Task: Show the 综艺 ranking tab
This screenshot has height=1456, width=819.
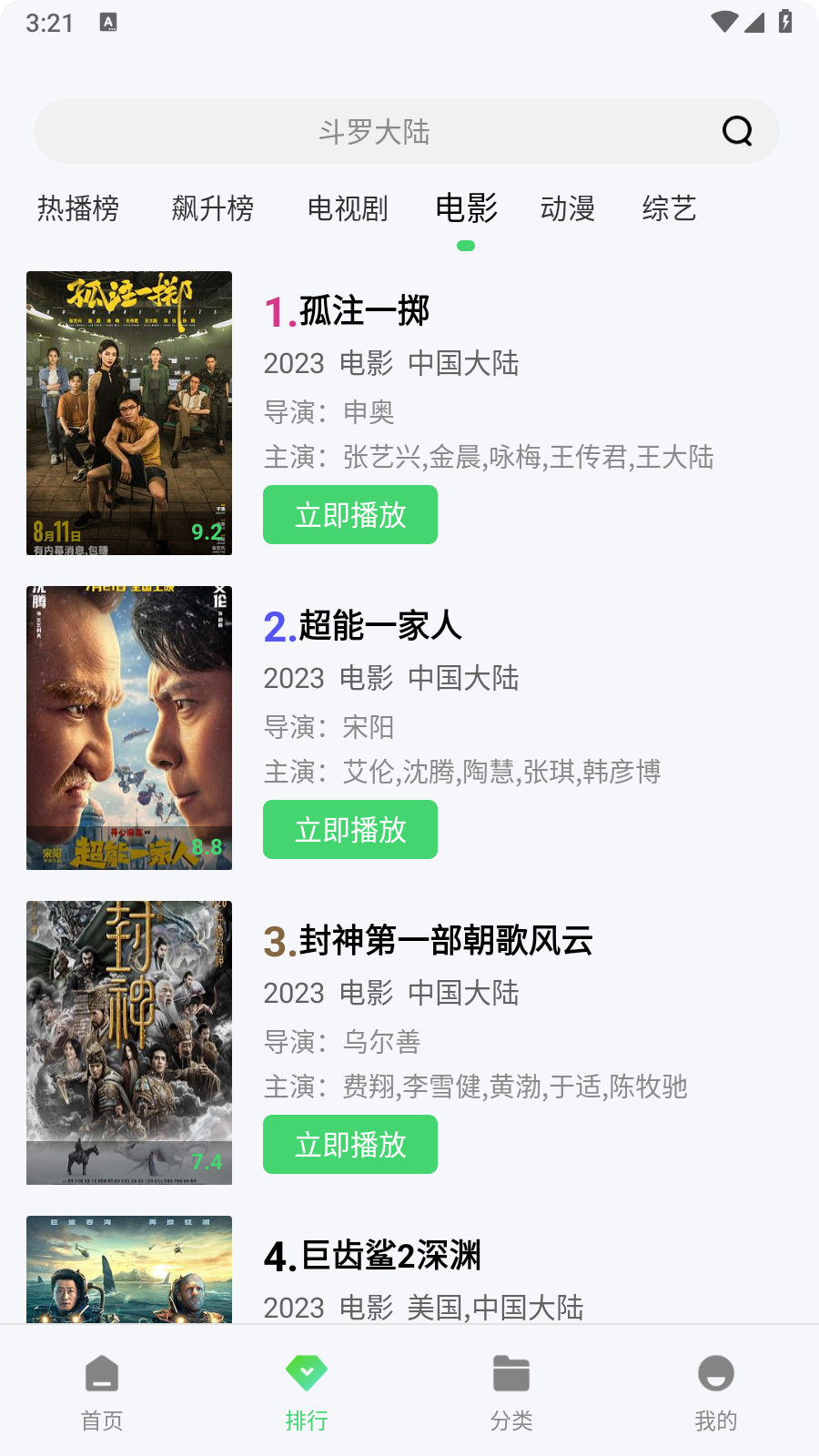Action: (669, 208)
